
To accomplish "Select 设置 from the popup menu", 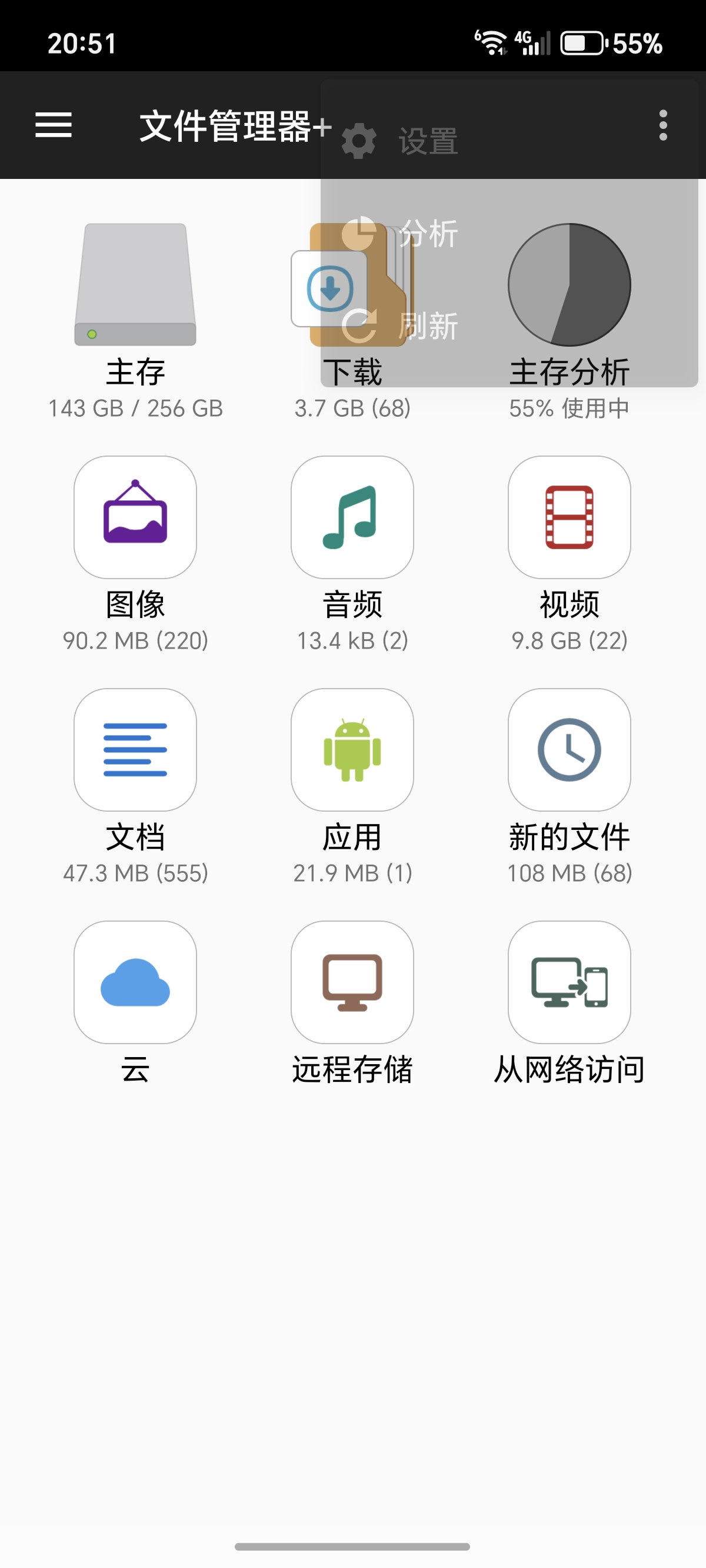I will pos(428,141).
